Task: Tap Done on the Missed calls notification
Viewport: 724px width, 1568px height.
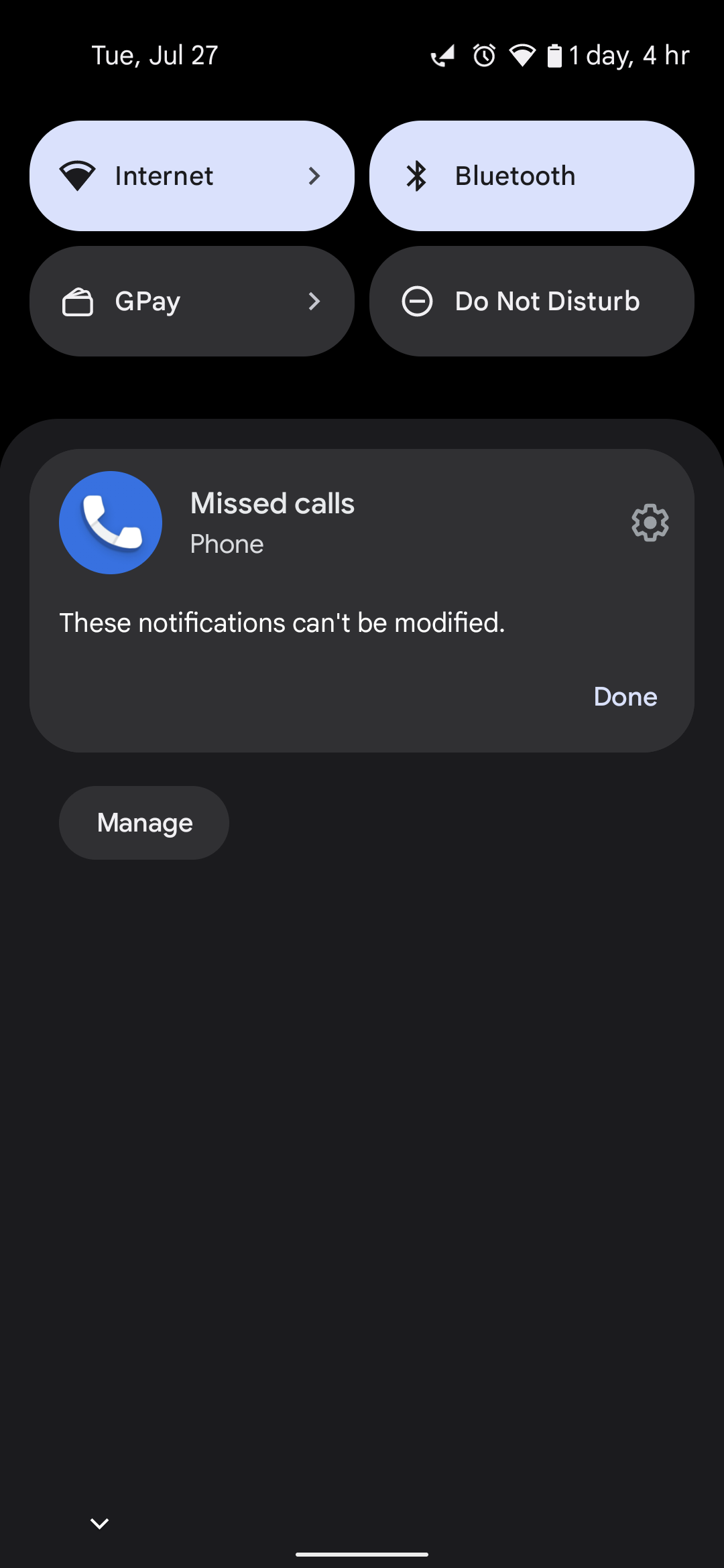Action: click(625, 697)
